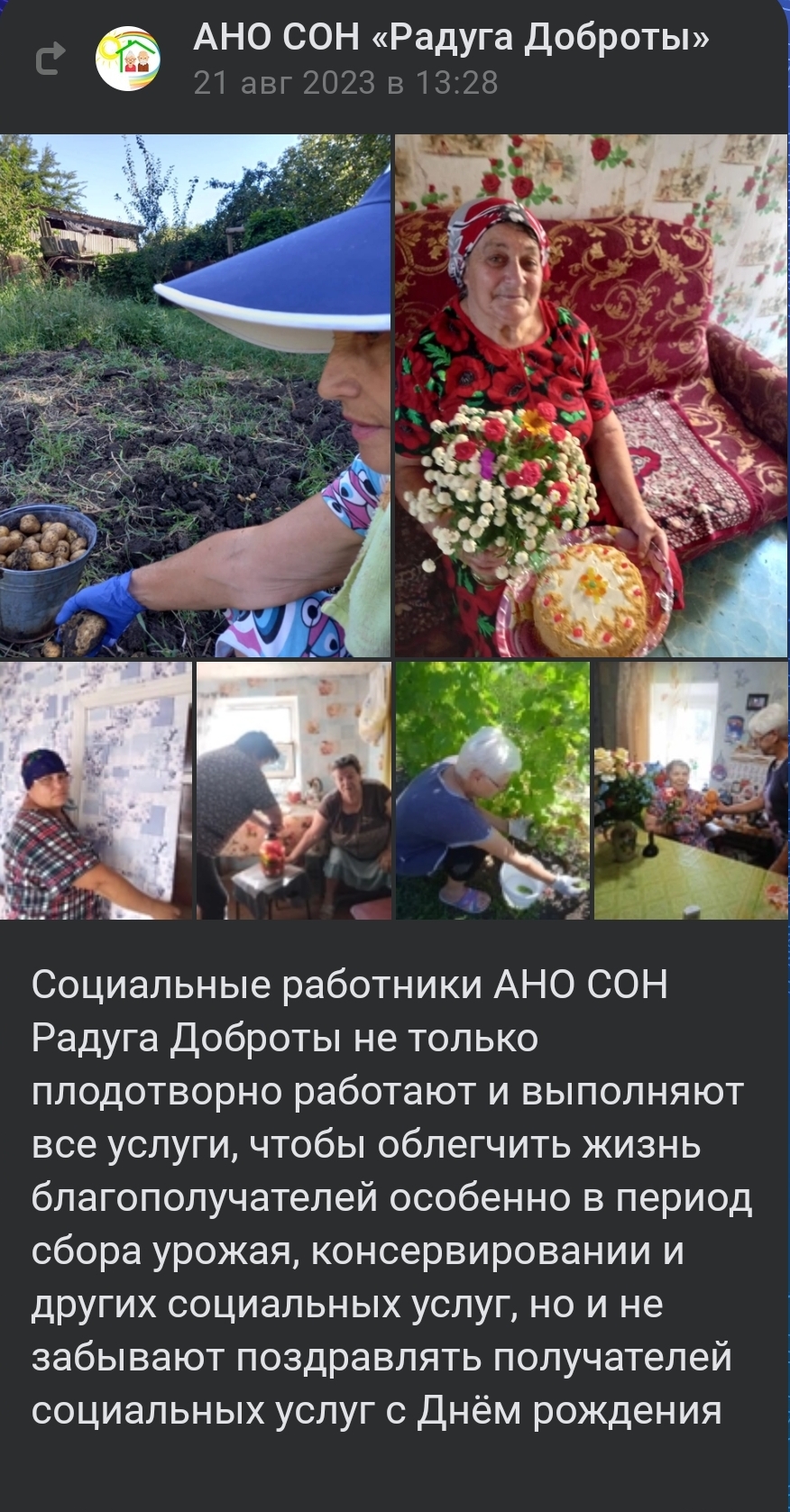Open the photo of woman with flowers and cake
Image resolution: width=790 pixels, height=1512 pixels.
click(592, 396)
